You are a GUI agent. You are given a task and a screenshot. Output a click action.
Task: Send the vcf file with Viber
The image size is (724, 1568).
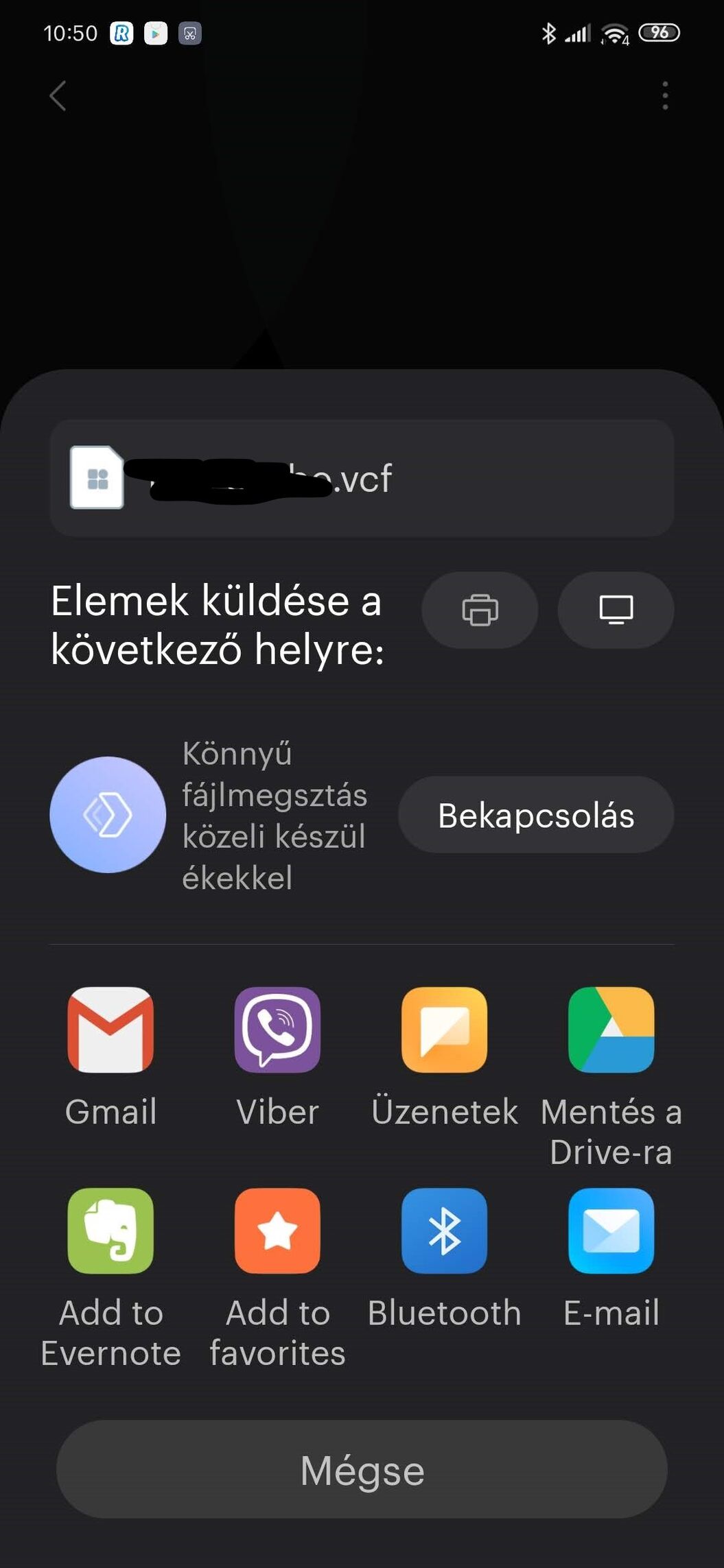(277, 1030)
